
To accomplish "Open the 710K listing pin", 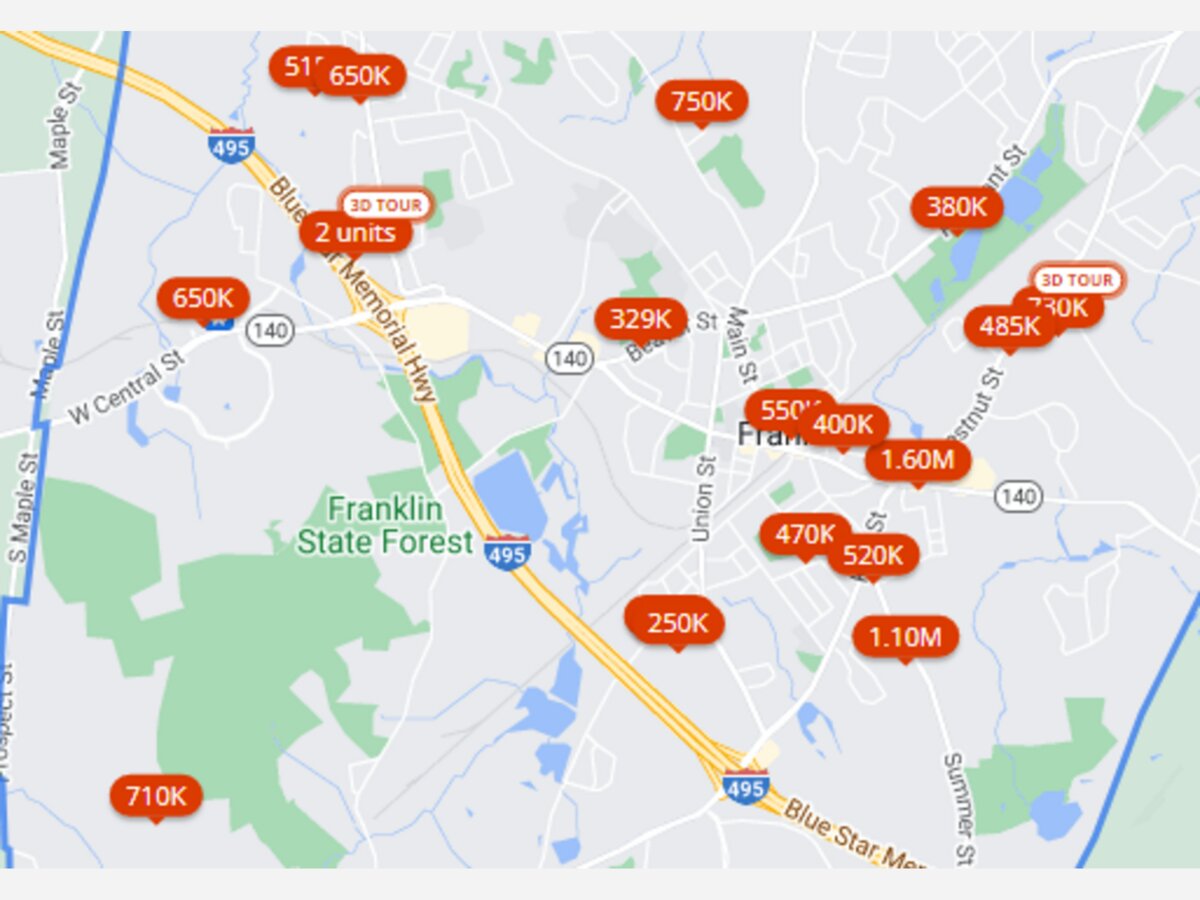I will coord(156,797).
